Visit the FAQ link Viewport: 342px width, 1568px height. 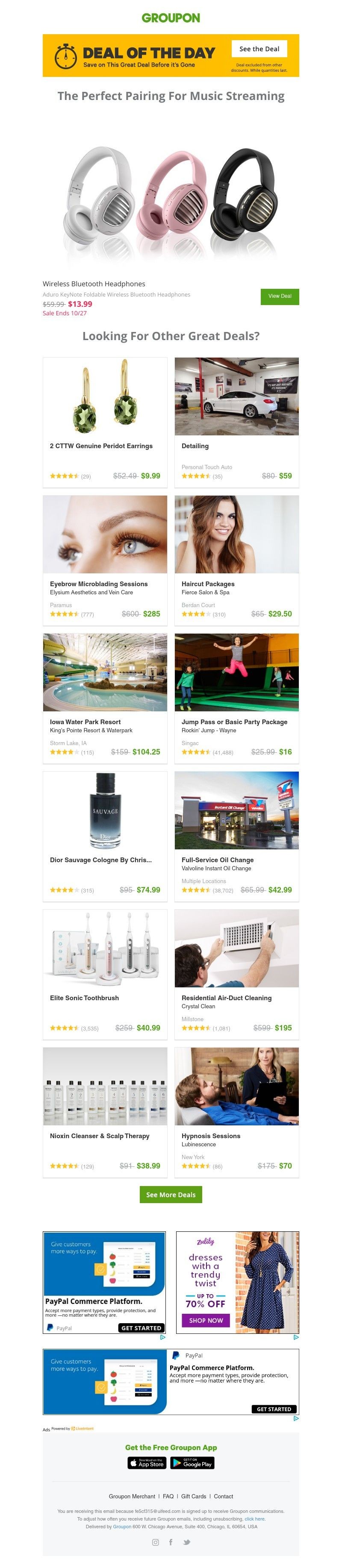tap(168, 1496)
